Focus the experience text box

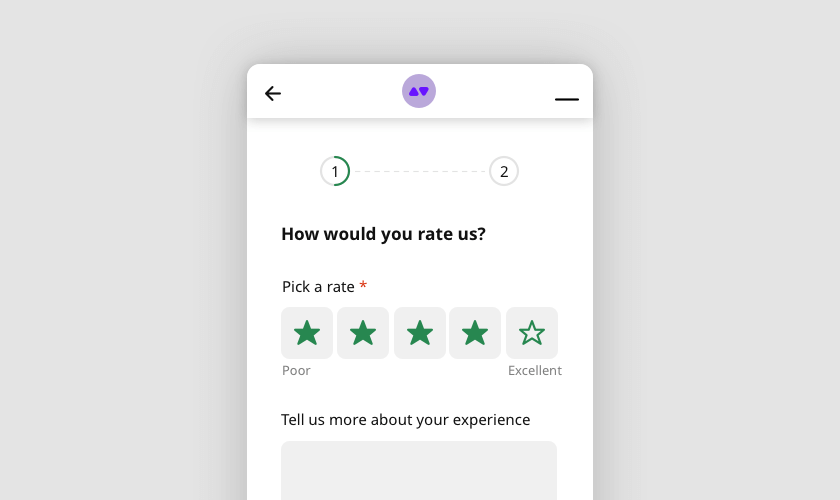coord(419,470)
